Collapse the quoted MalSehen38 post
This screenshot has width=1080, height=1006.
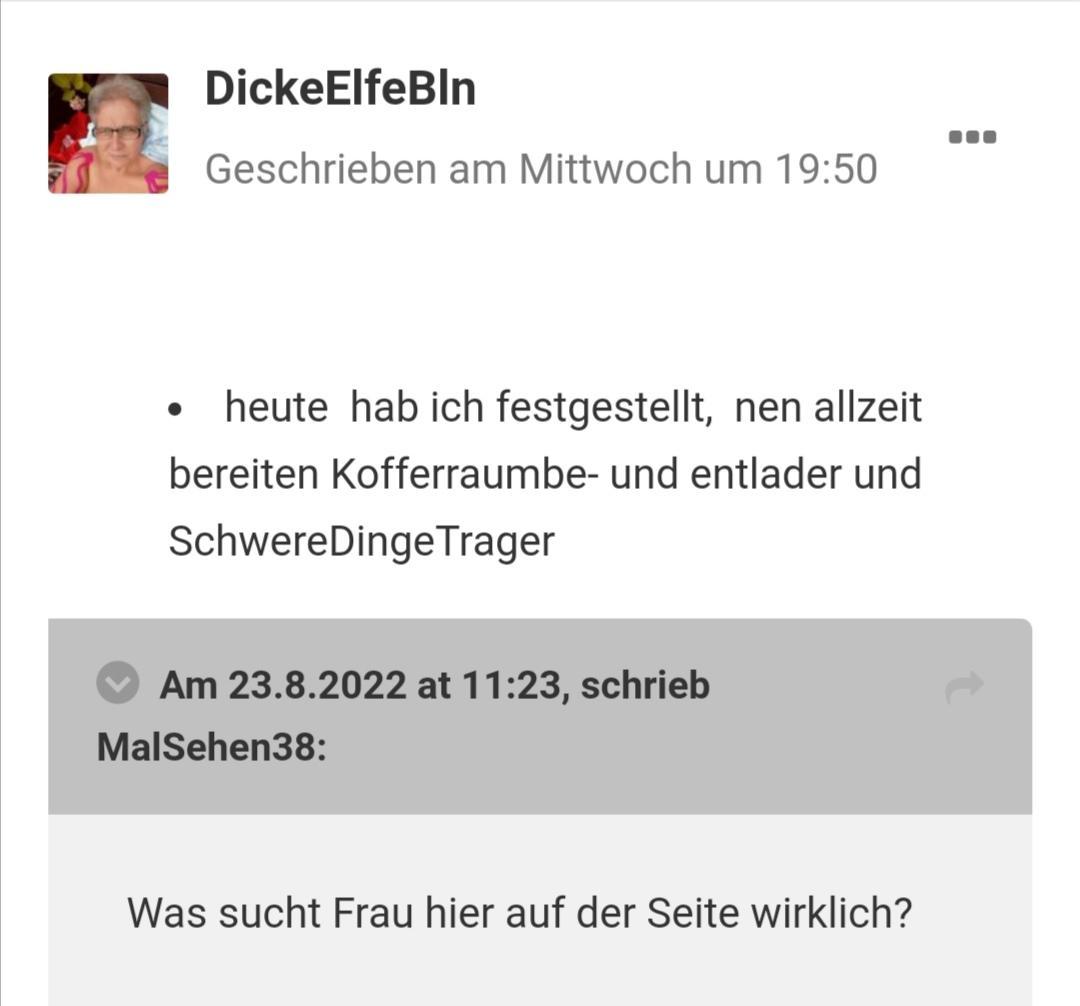point(118,685)
